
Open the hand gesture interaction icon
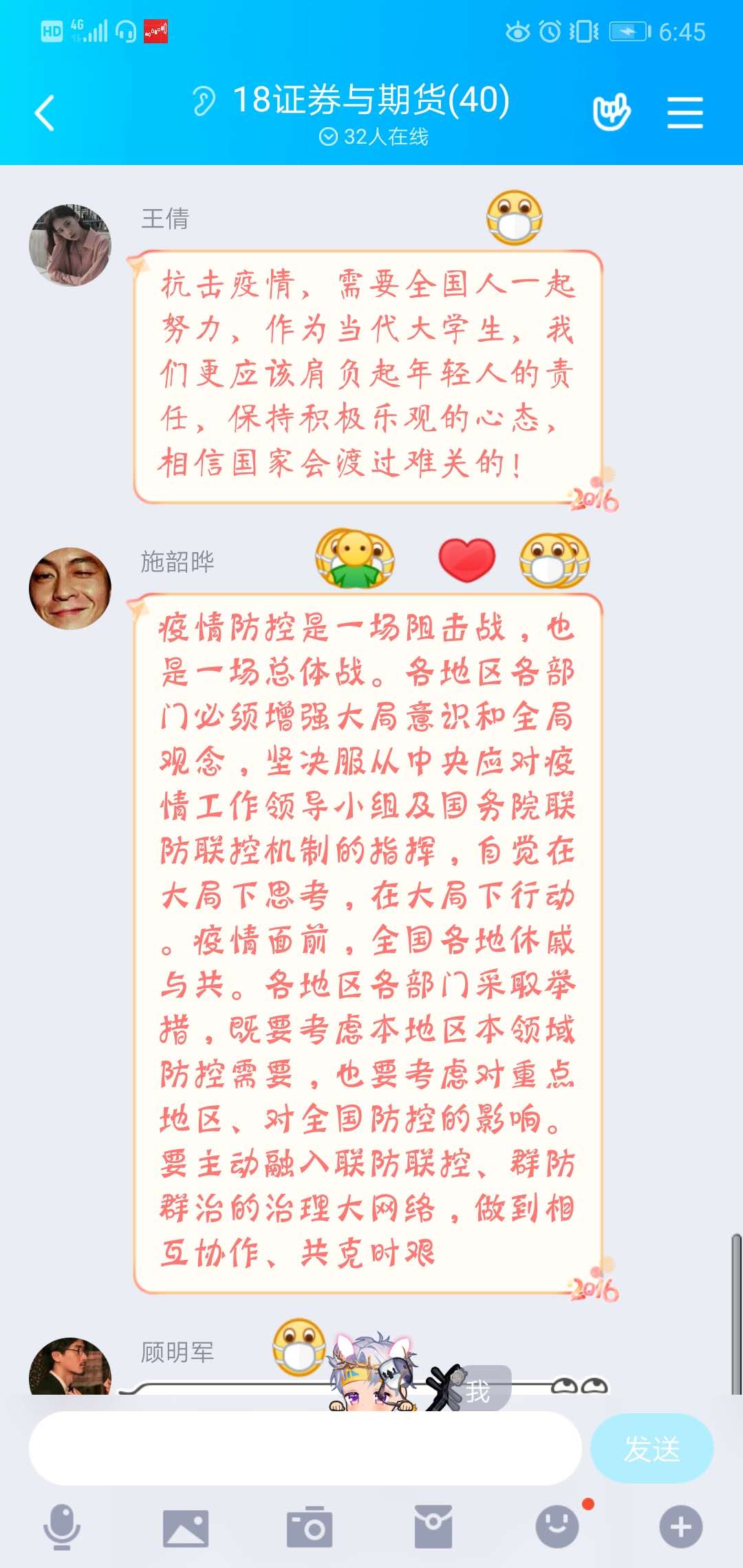click(611, 112)
